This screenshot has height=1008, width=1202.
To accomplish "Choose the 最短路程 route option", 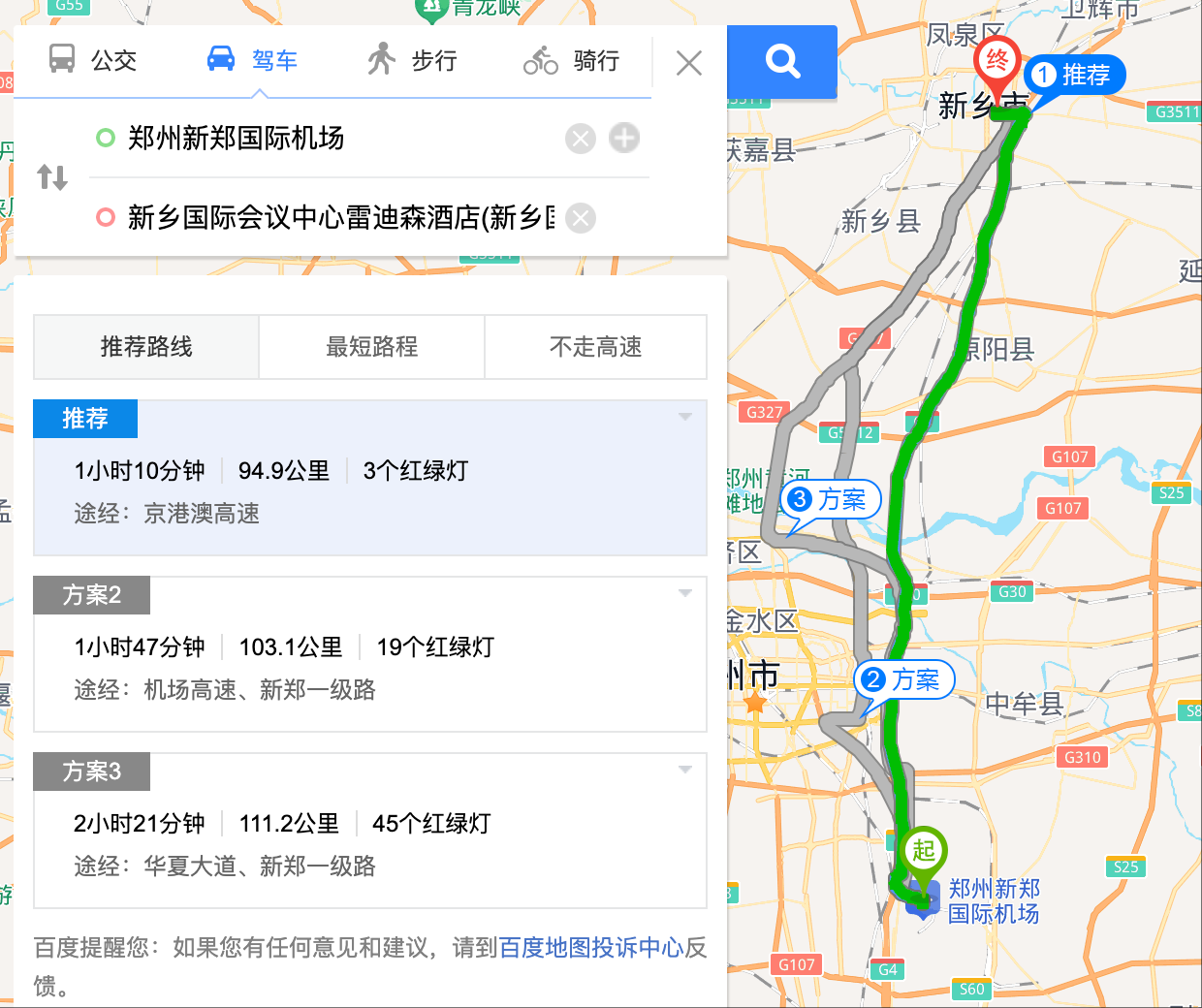I will pos(371,347).
